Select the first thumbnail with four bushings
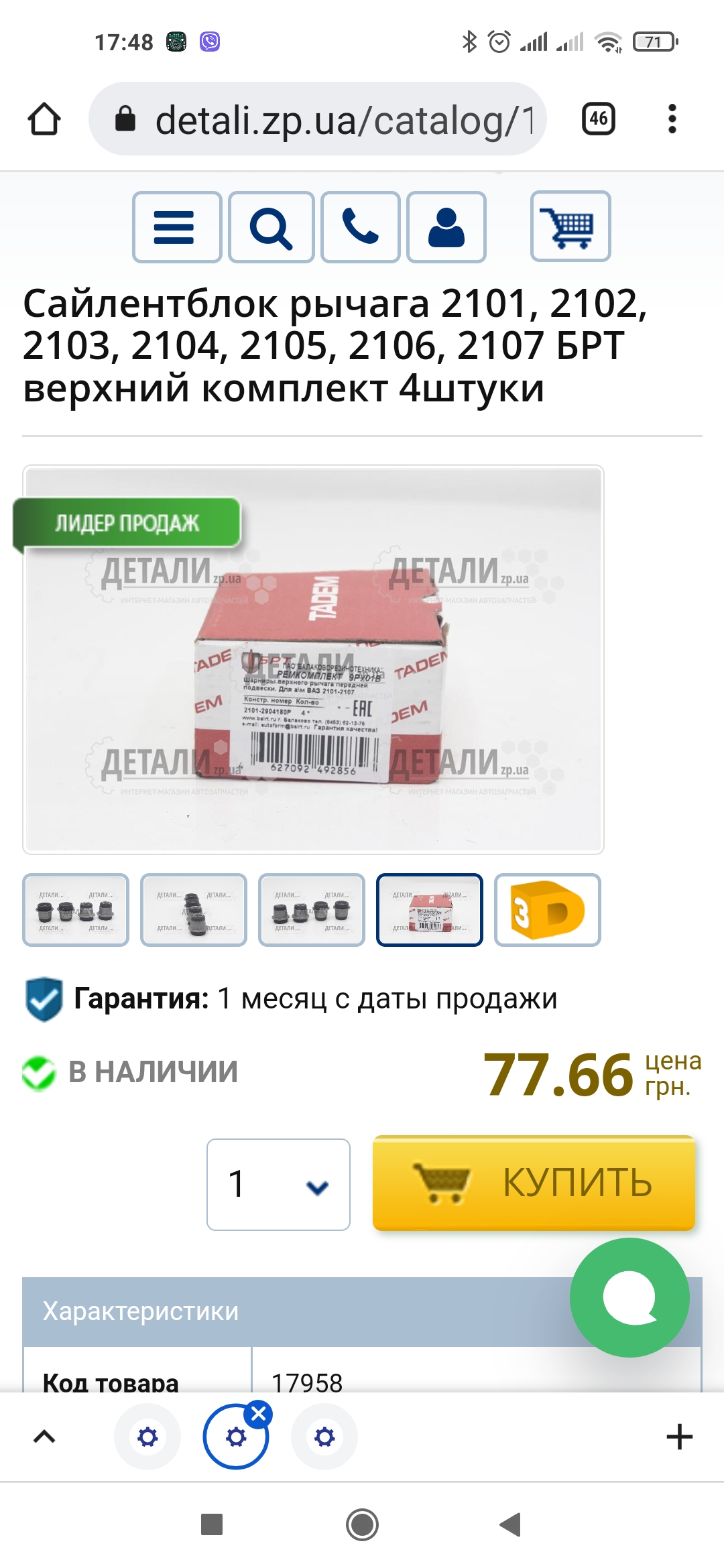Image resolution: width=724 pixels, height=1568 pixels. pos(76,910)
